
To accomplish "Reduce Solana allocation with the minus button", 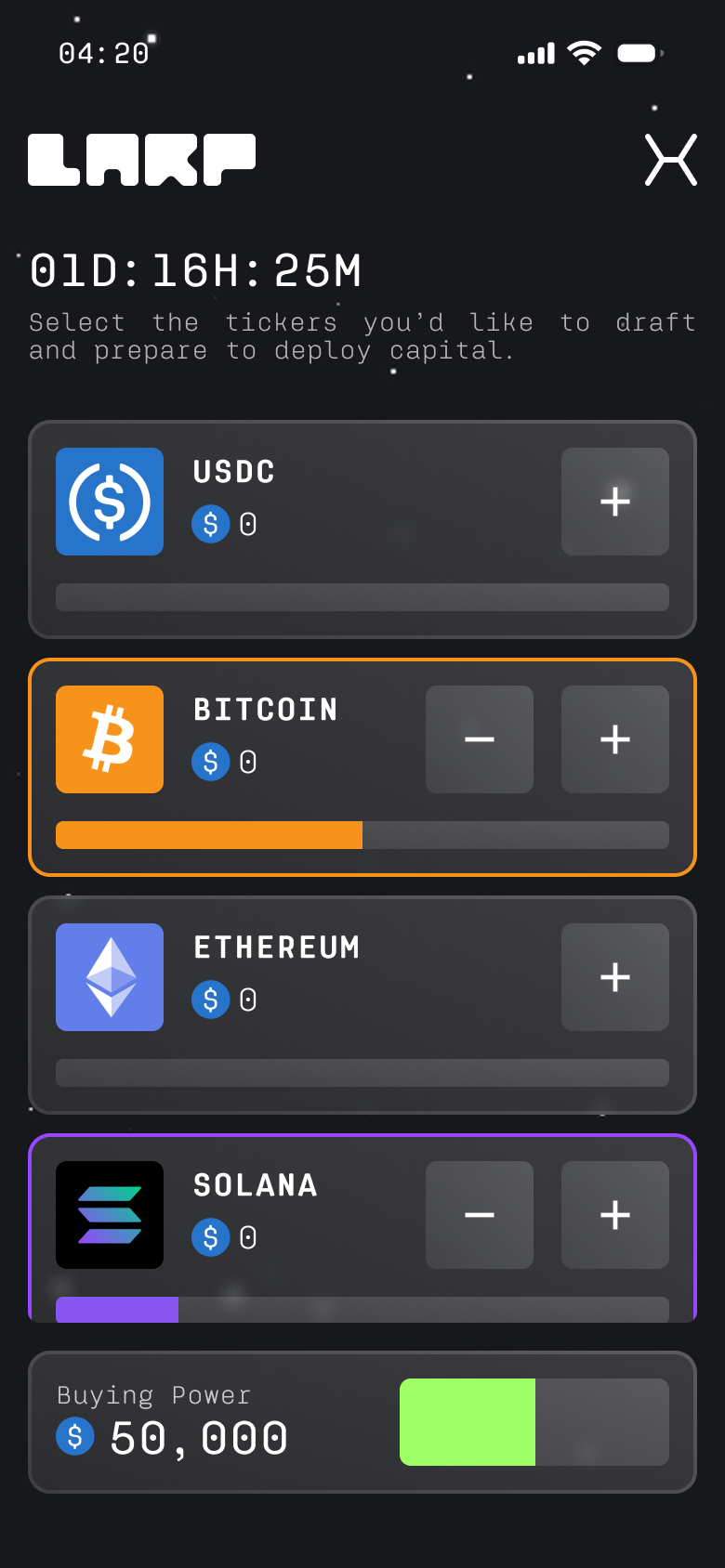I will tap(480, 1215).
